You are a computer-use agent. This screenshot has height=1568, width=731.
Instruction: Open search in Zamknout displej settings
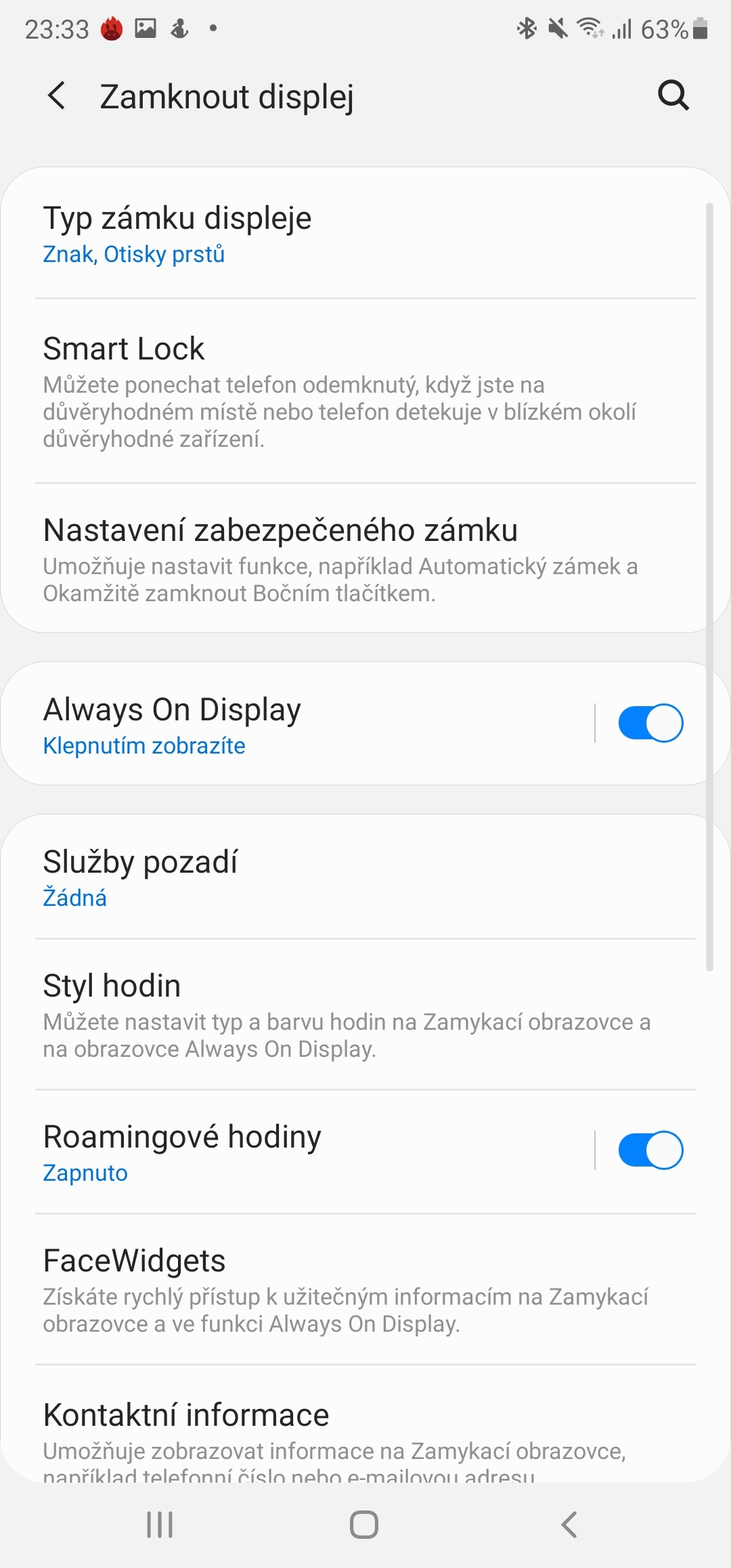click(673, 95)
